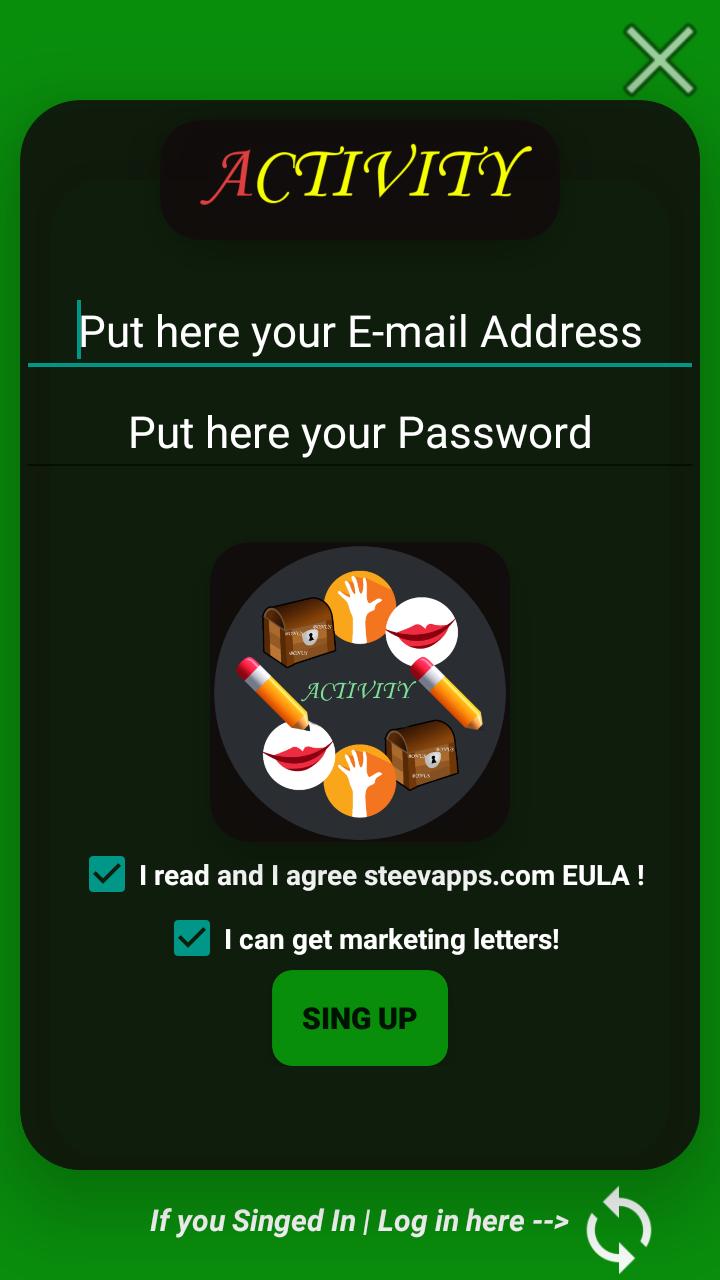
Task: Select the Password field
Action: 360,433
